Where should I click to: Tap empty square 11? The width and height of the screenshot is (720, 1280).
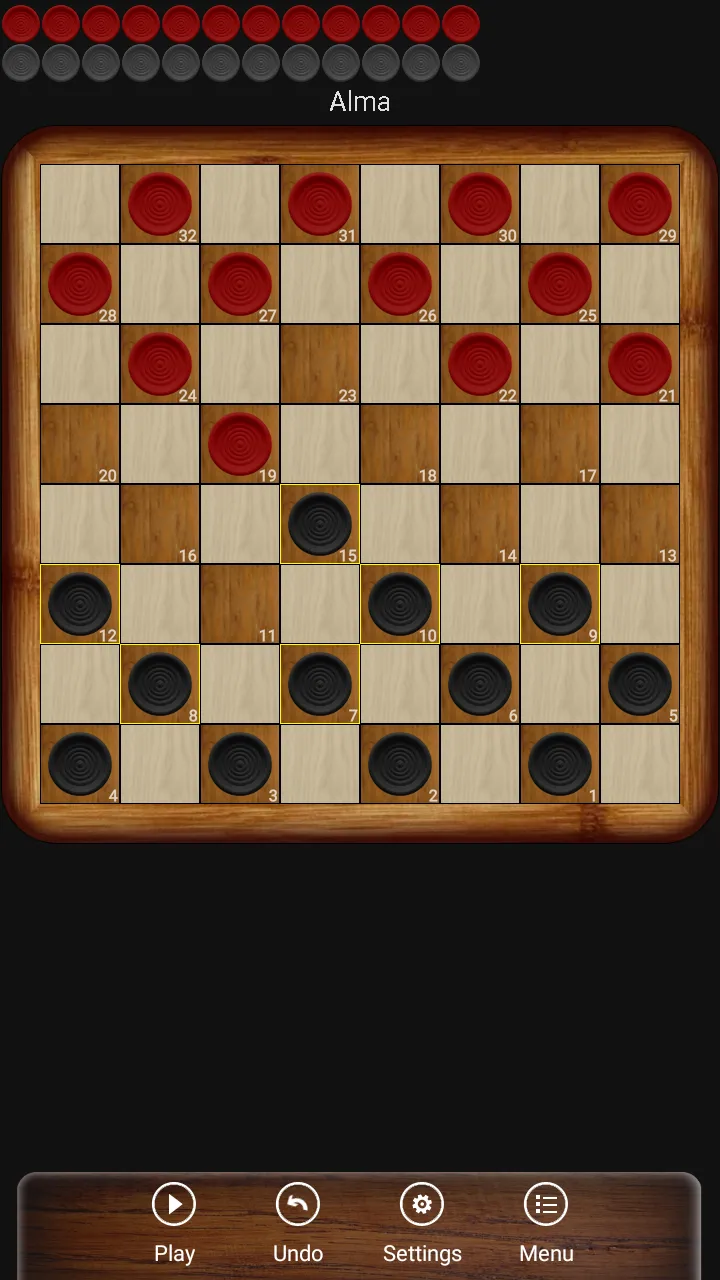240,604
